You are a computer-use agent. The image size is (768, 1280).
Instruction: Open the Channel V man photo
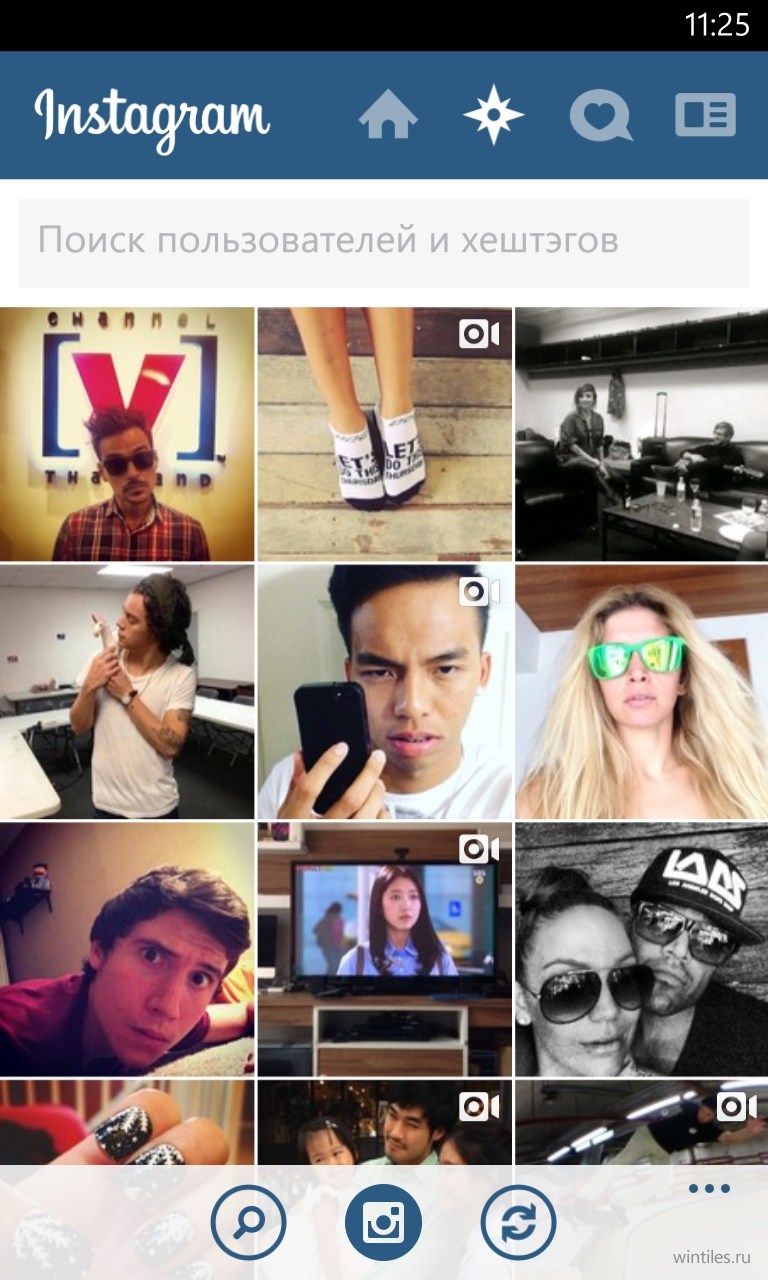pyautogui.click(x=127, y=434)
